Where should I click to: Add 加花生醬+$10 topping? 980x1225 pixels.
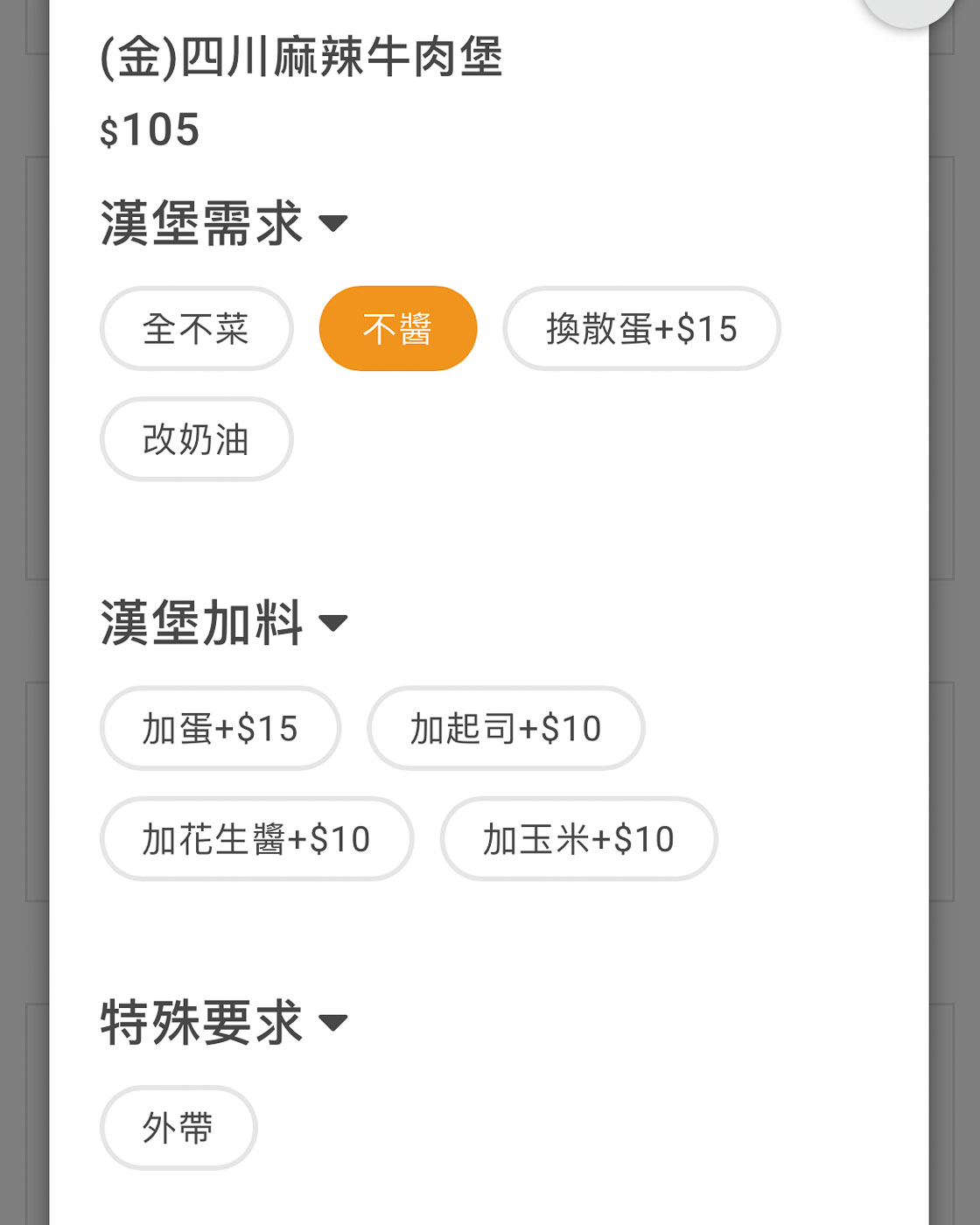256,838
